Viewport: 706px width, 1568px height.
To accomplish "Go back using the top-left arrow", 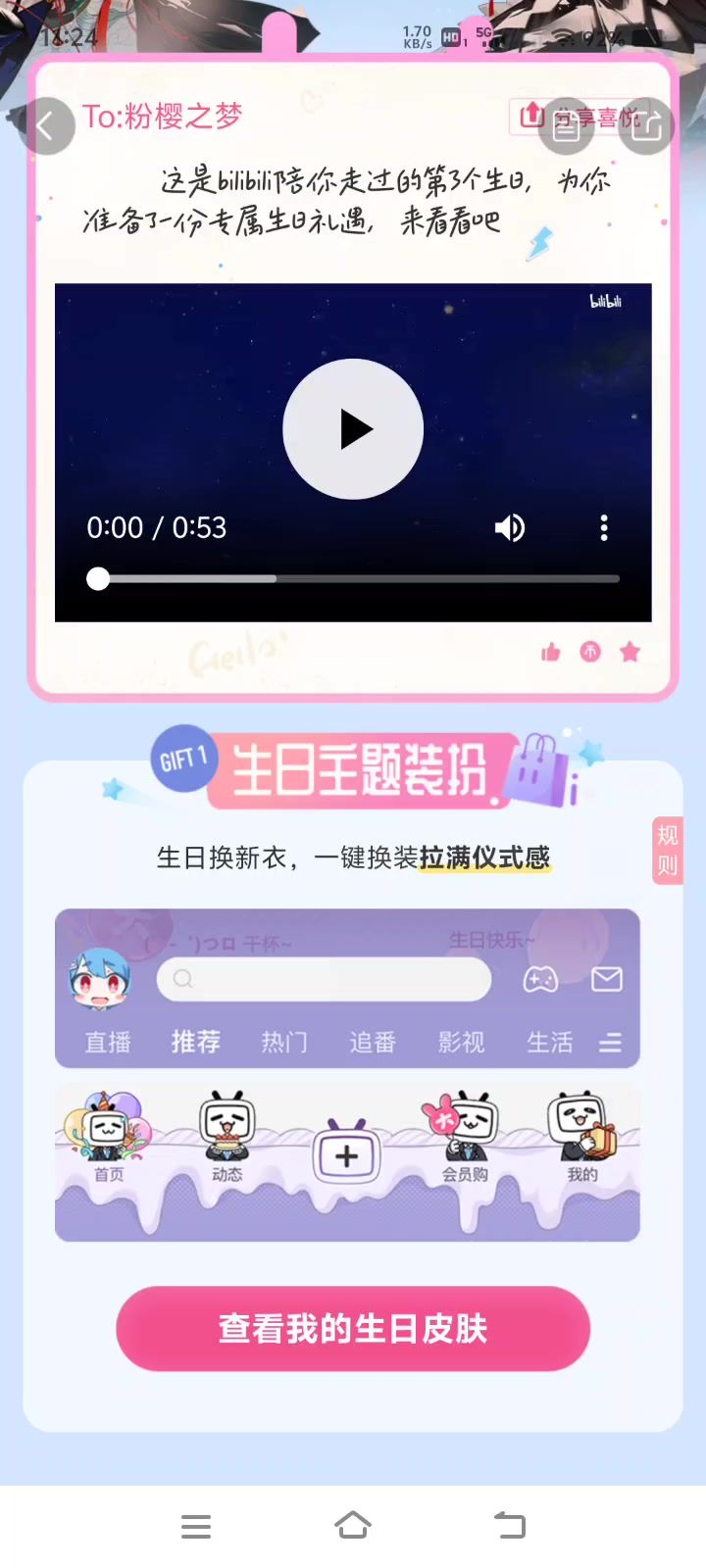I will (x=45, y=126).
